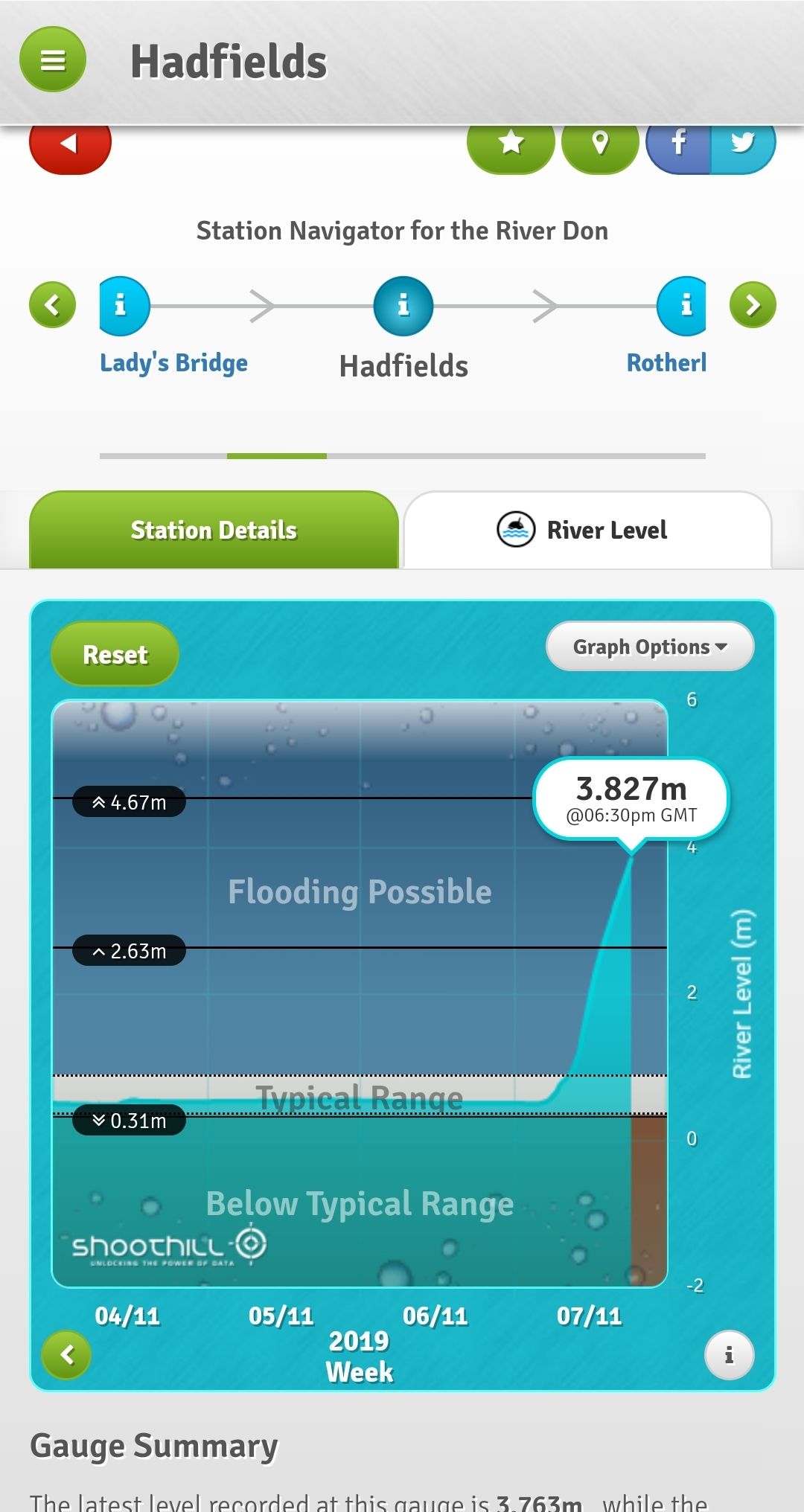Open Rotherham station info icon
804x1512 pixels.
(x=682, y=305)
